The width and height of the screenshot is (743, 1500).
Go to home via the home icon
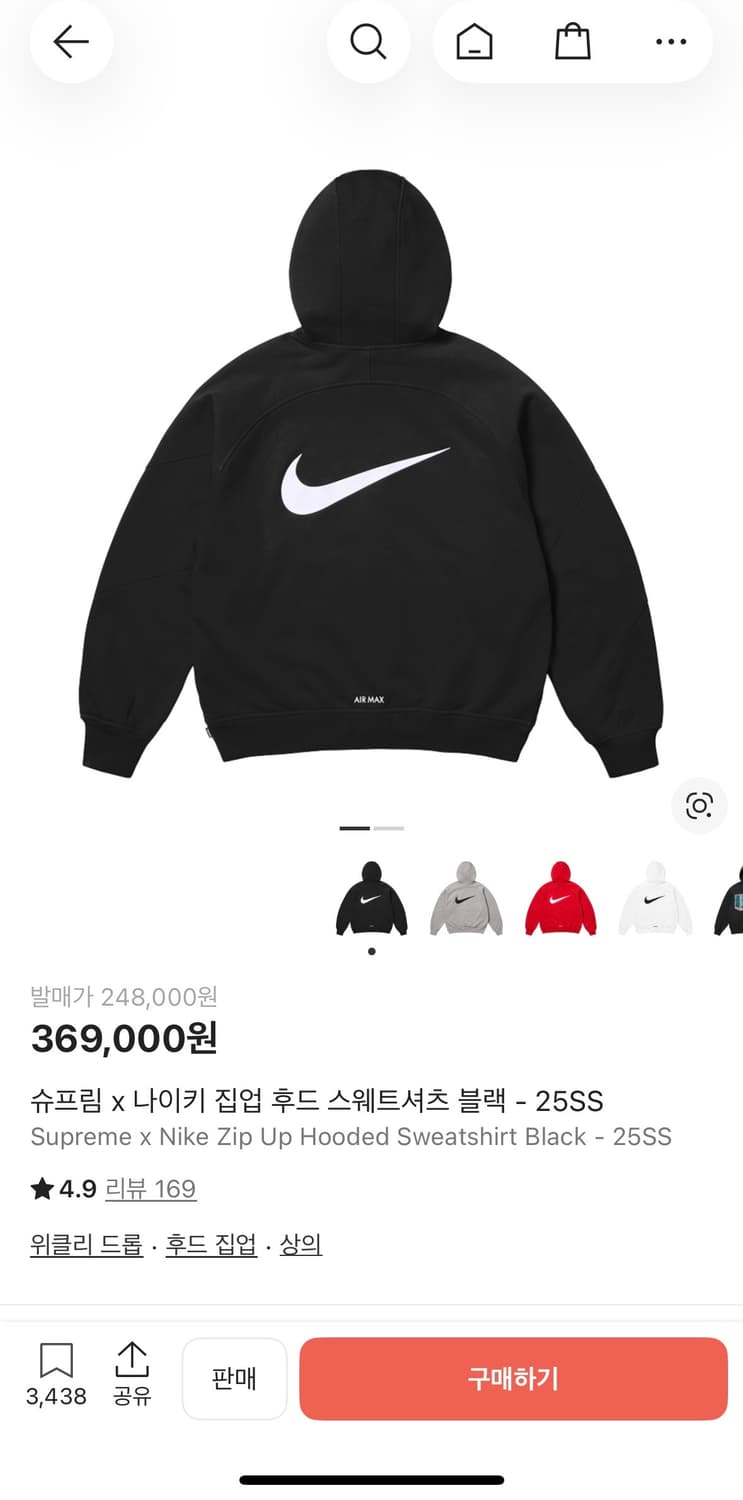(474, 42)
